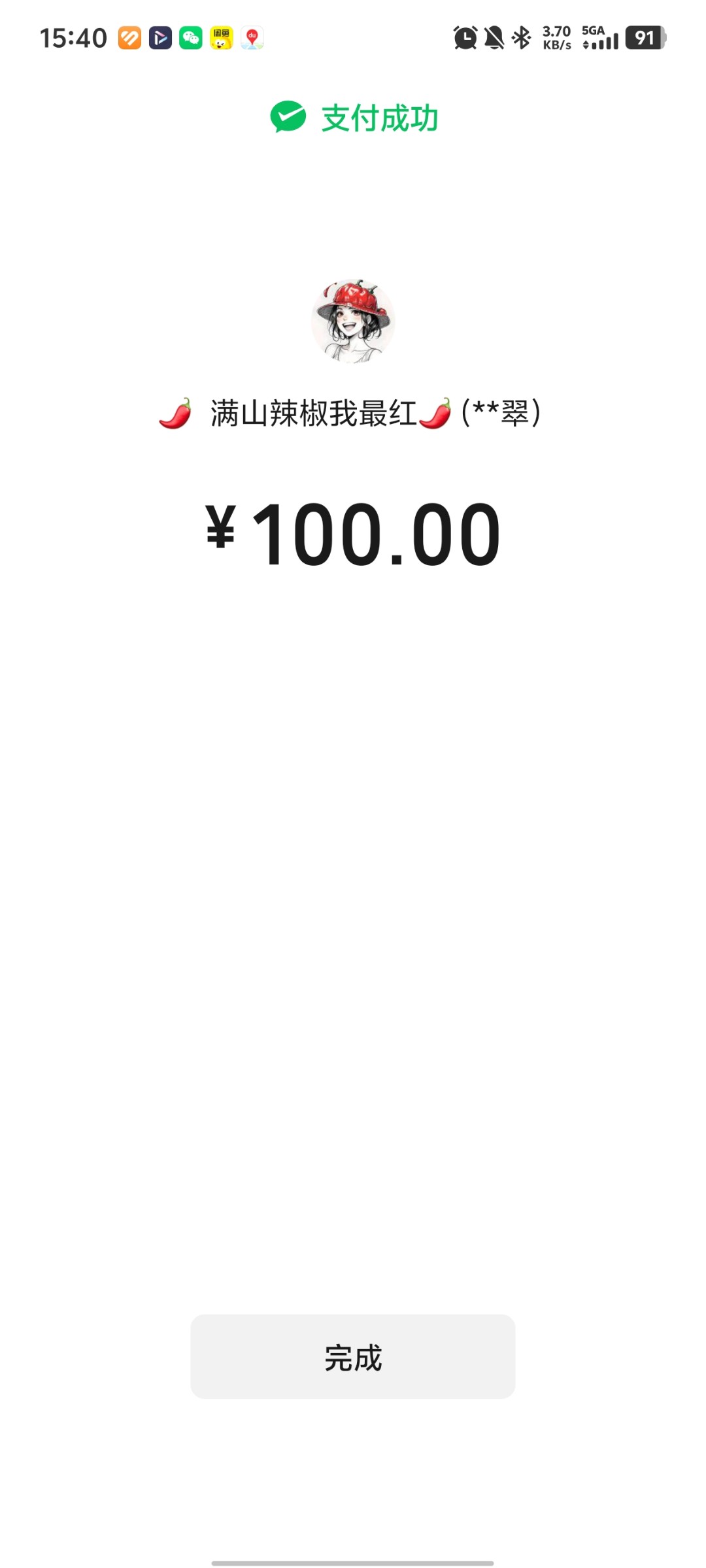
Task: Tap the 完成 button to finish
Action: tap(352, 1357)
